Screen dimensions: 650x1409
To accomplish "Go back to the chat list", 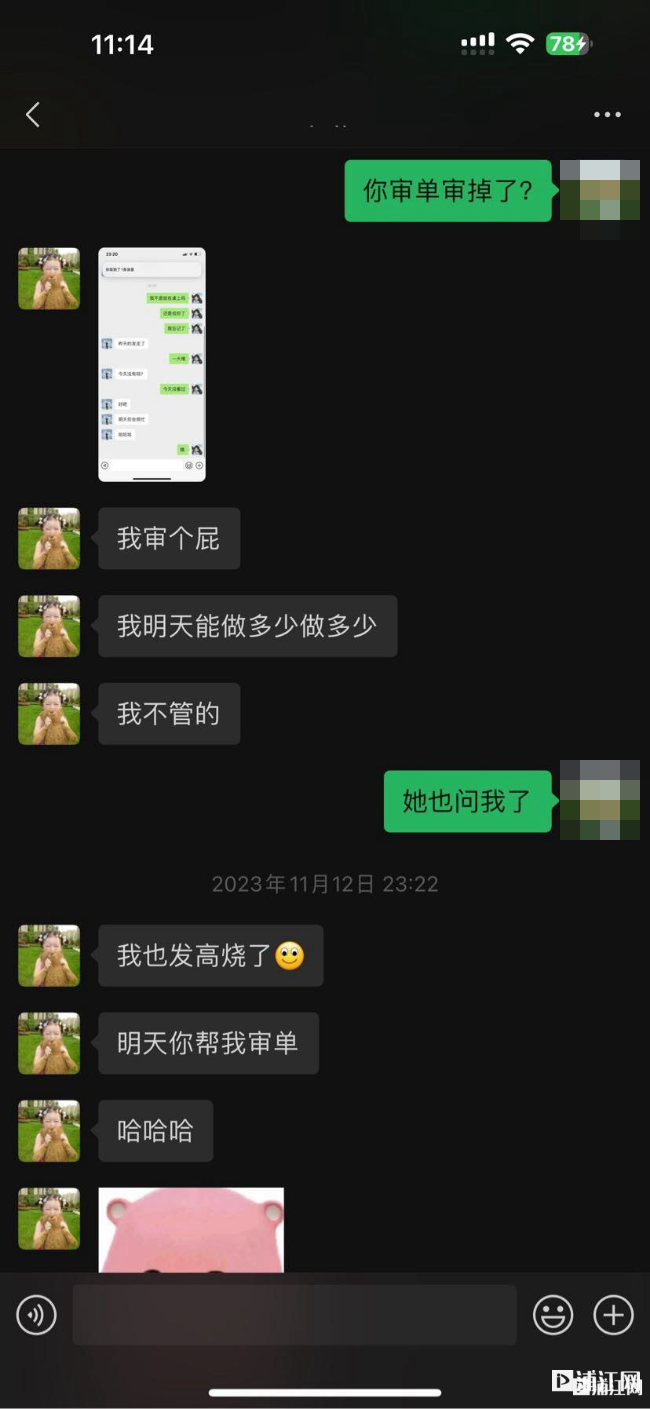I will pyautogui.click(x=33, y=115).
